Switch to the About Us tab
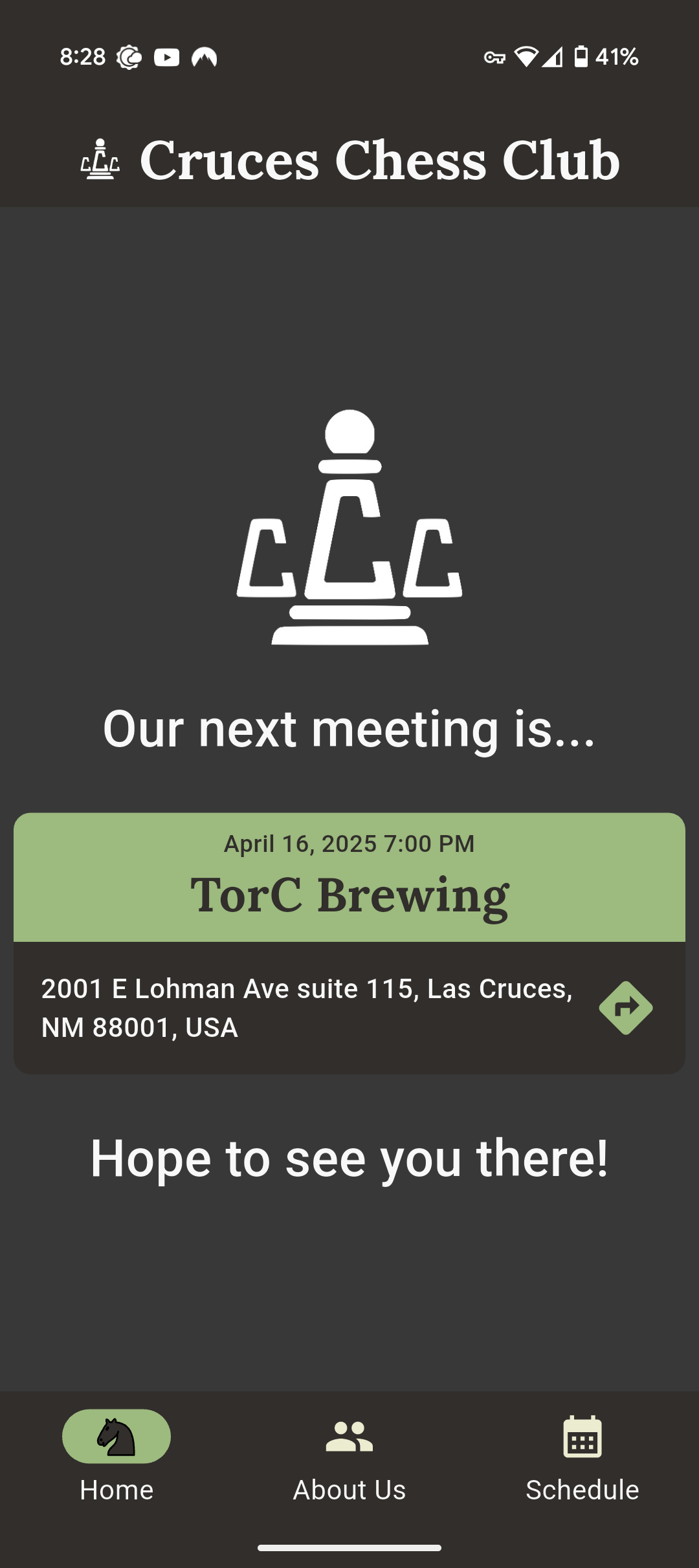Viewport: 699px width, 1568px height. [x=349, y=1457]
